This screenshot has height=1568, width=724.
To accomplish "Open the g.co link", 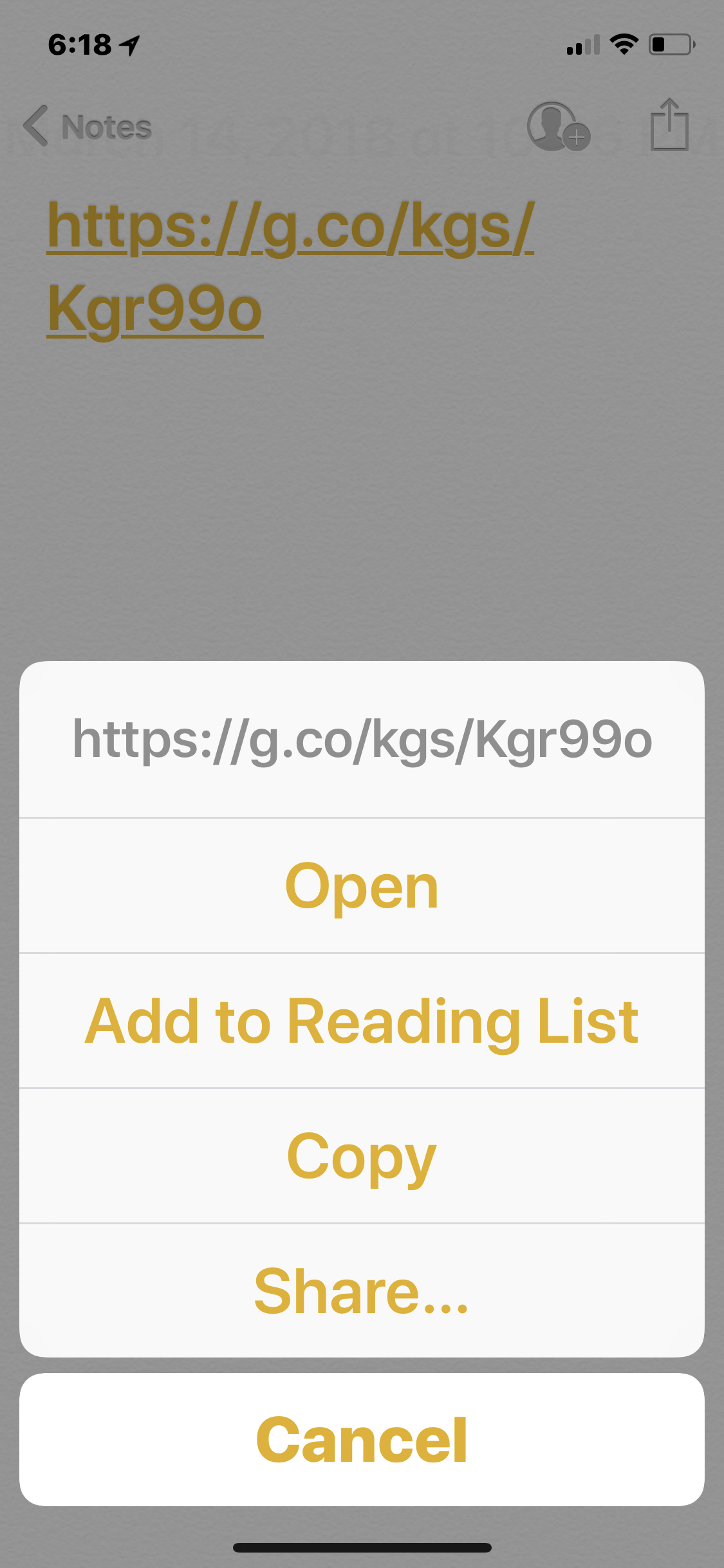I will [362, 886].
